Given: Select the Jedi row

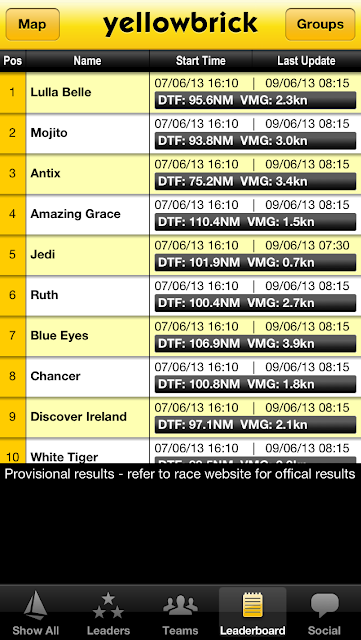Looking at the screenshot, I should 180,255.
